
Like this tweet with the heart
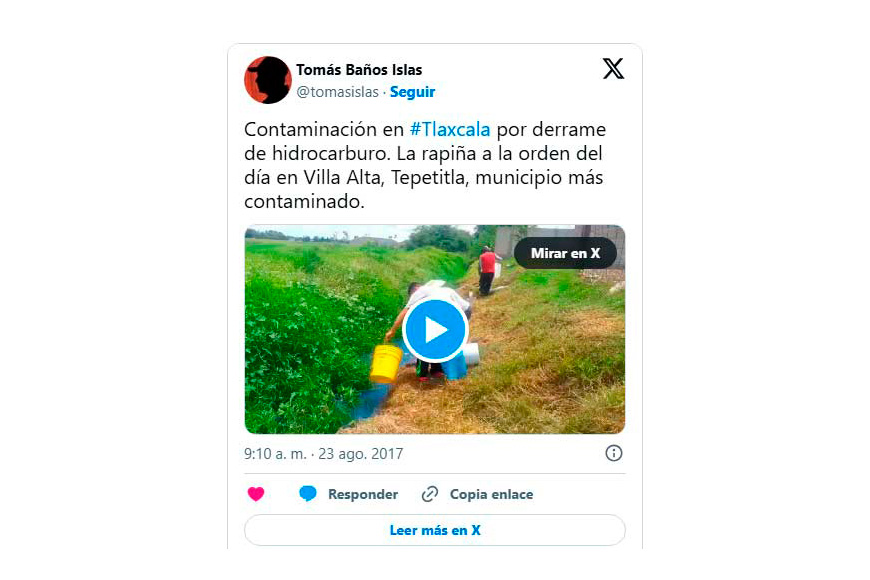(x=256, y=494)
